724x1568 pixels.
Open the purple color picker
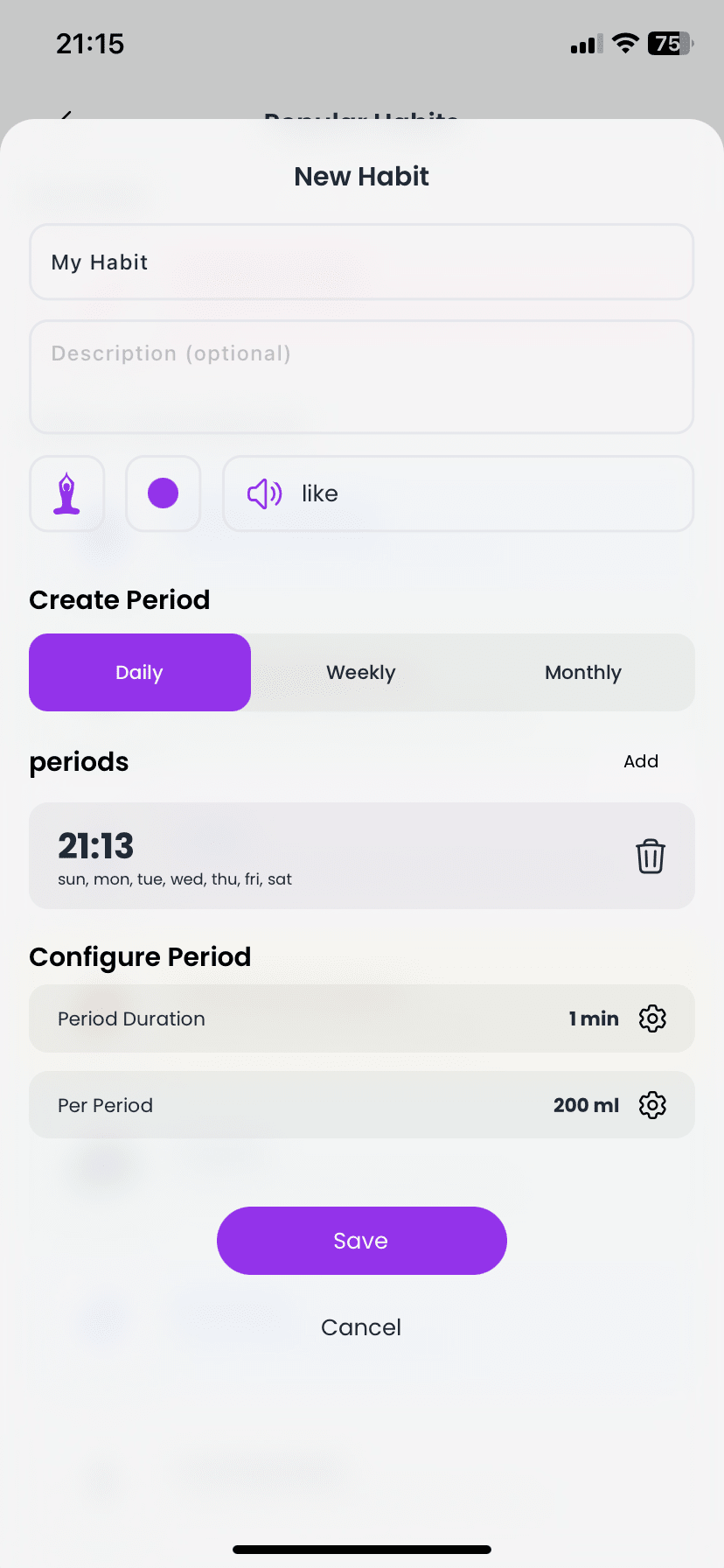(x=164, y=493)
